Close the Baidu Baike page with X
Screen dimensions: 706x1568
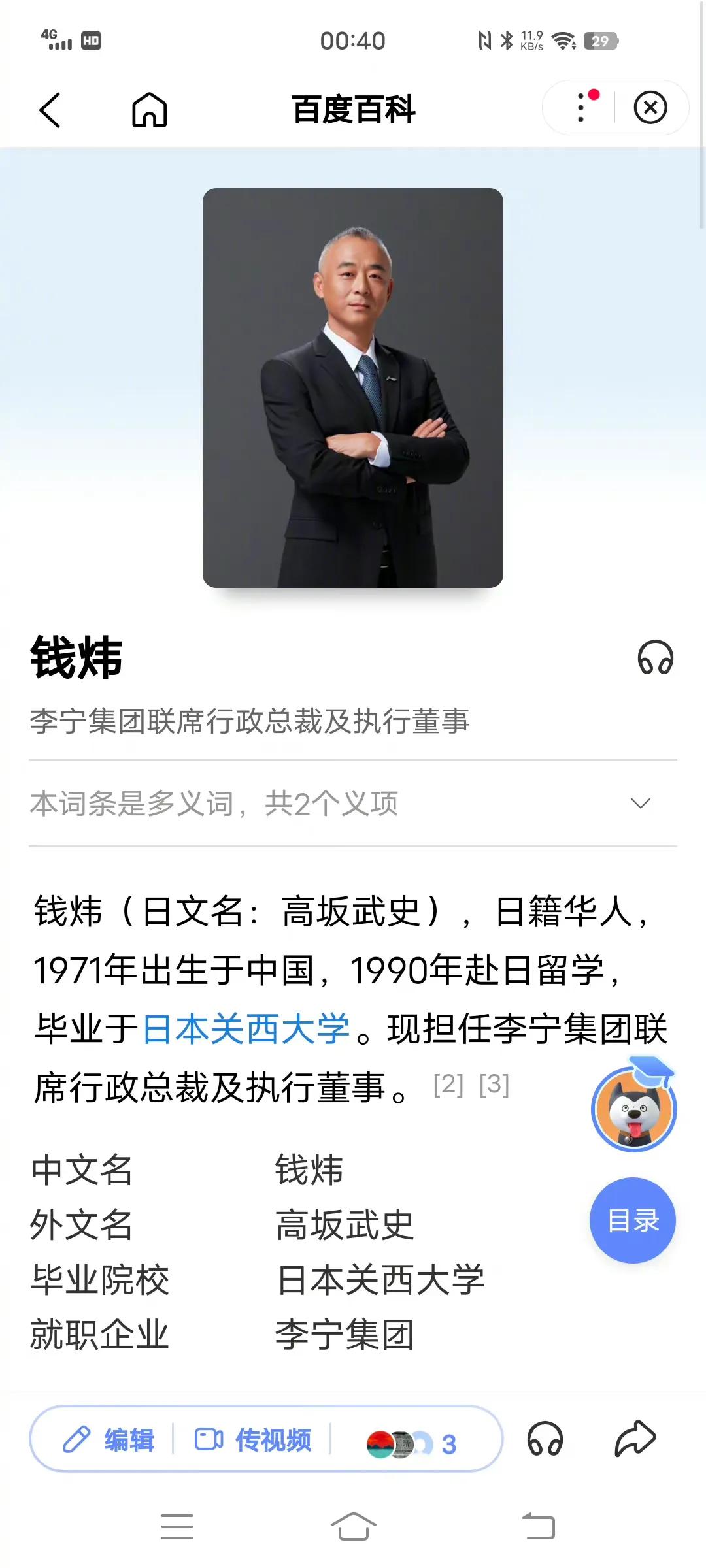(649, 108)
